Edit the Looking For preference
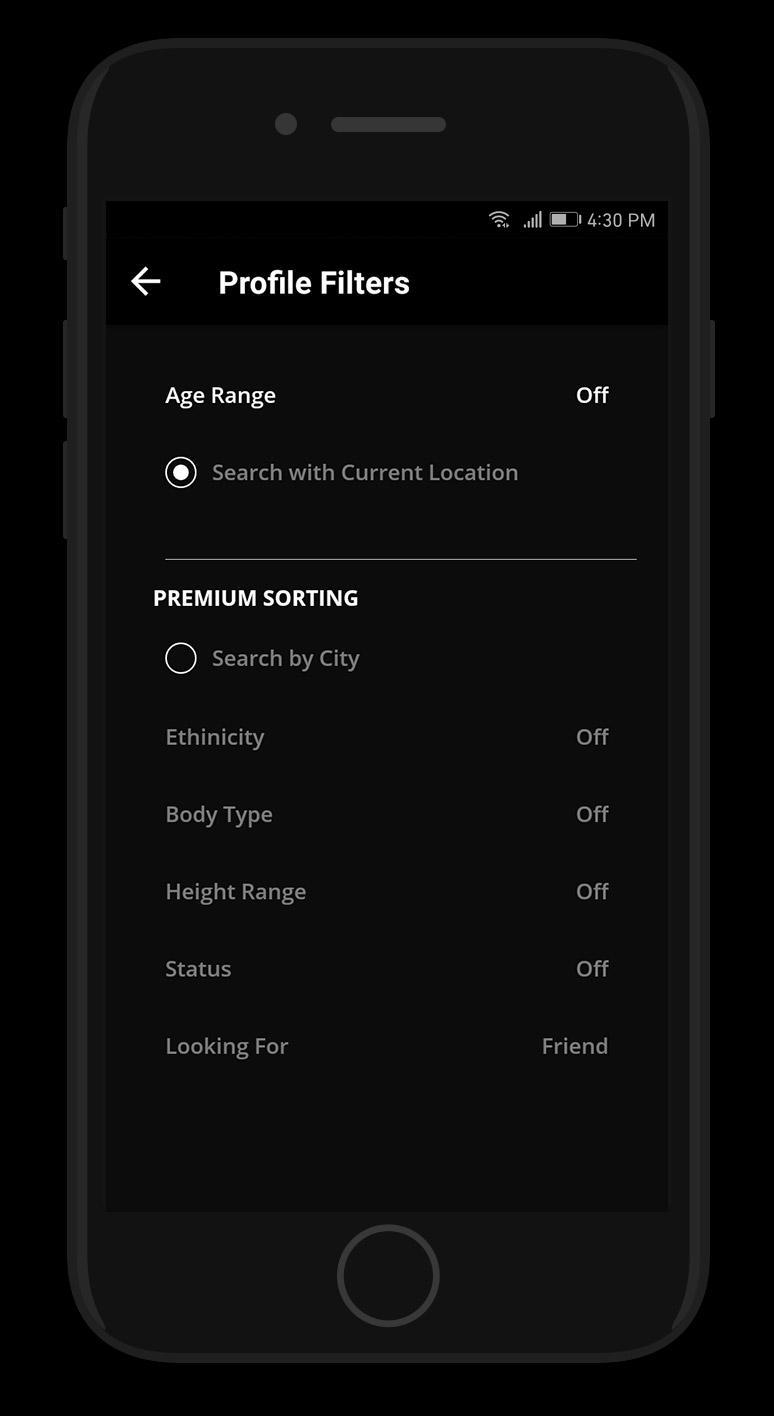The image size is (774, 1416). [x=386, y=1046]
